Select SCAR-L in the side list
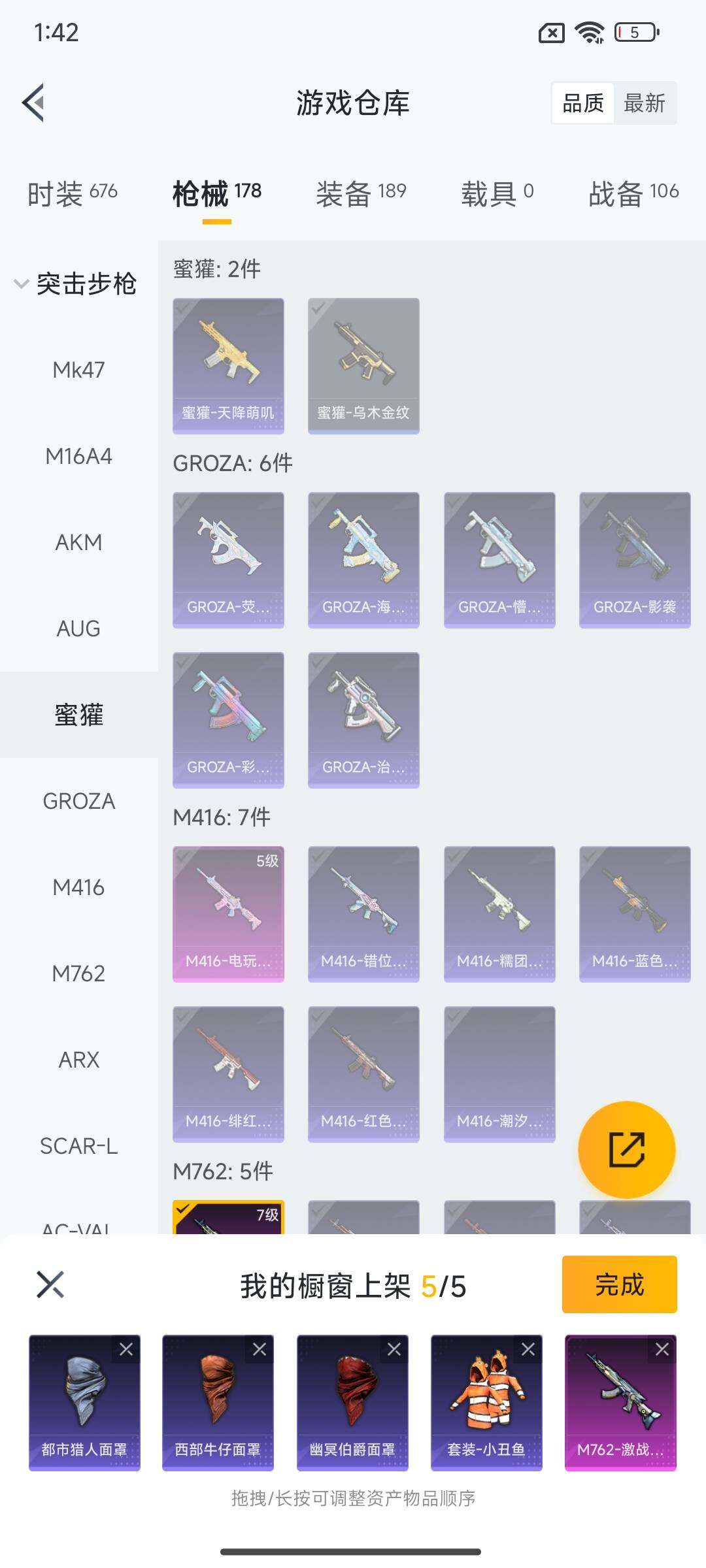 click(x=78, y=1146)
